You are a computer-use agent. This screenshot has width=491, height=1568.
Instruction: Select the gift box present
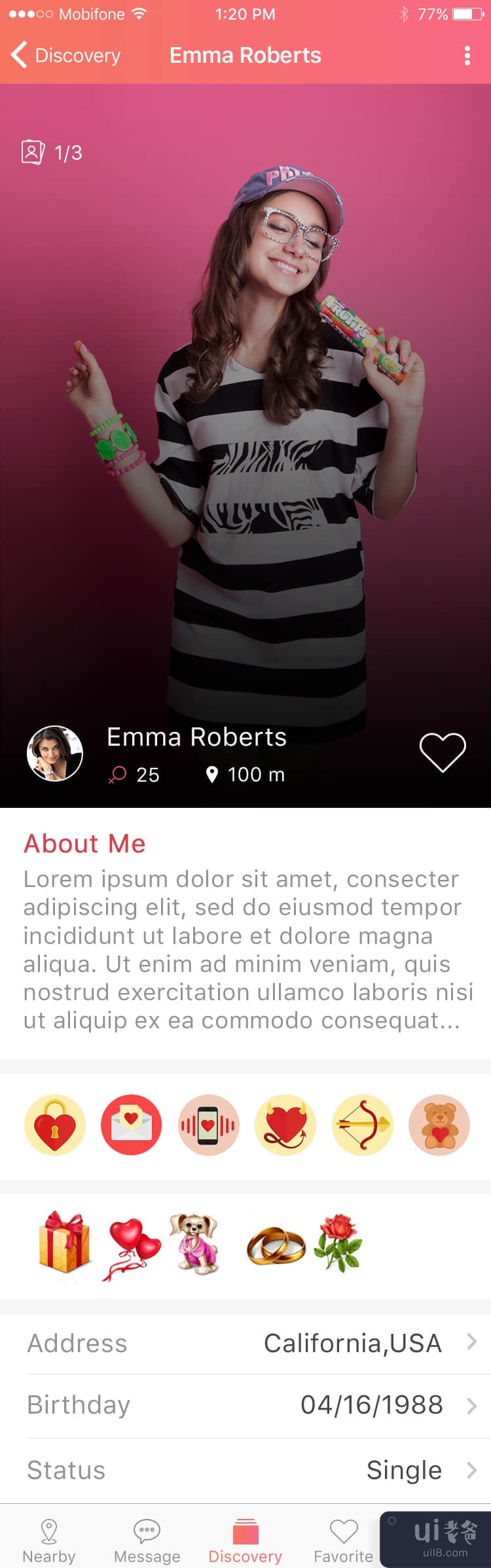click(64, 1242)
